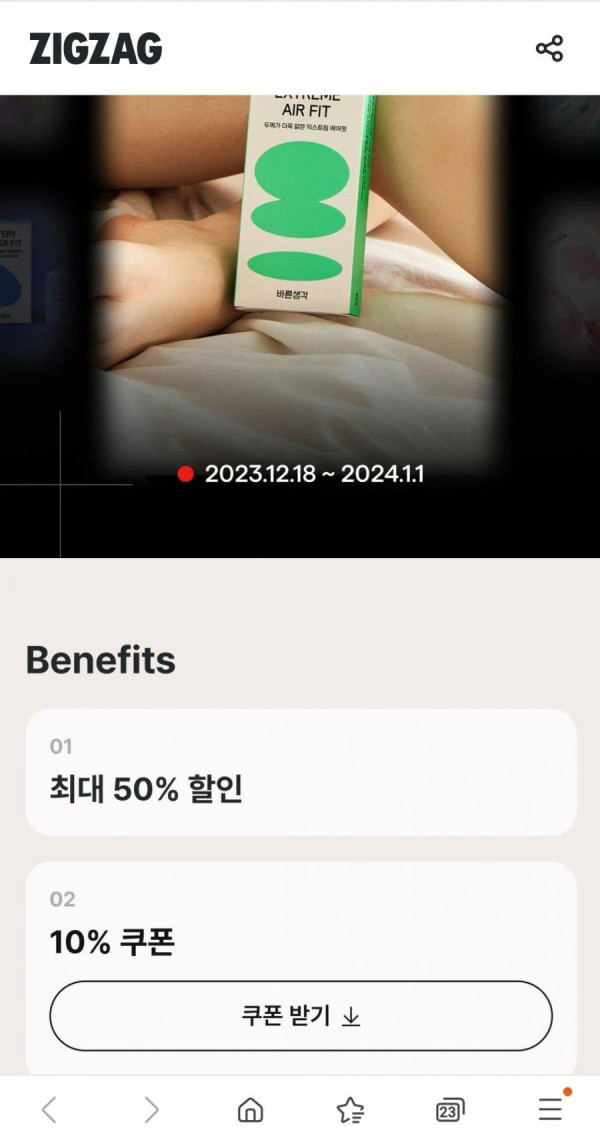Go back to the previous browser page

49,1109
